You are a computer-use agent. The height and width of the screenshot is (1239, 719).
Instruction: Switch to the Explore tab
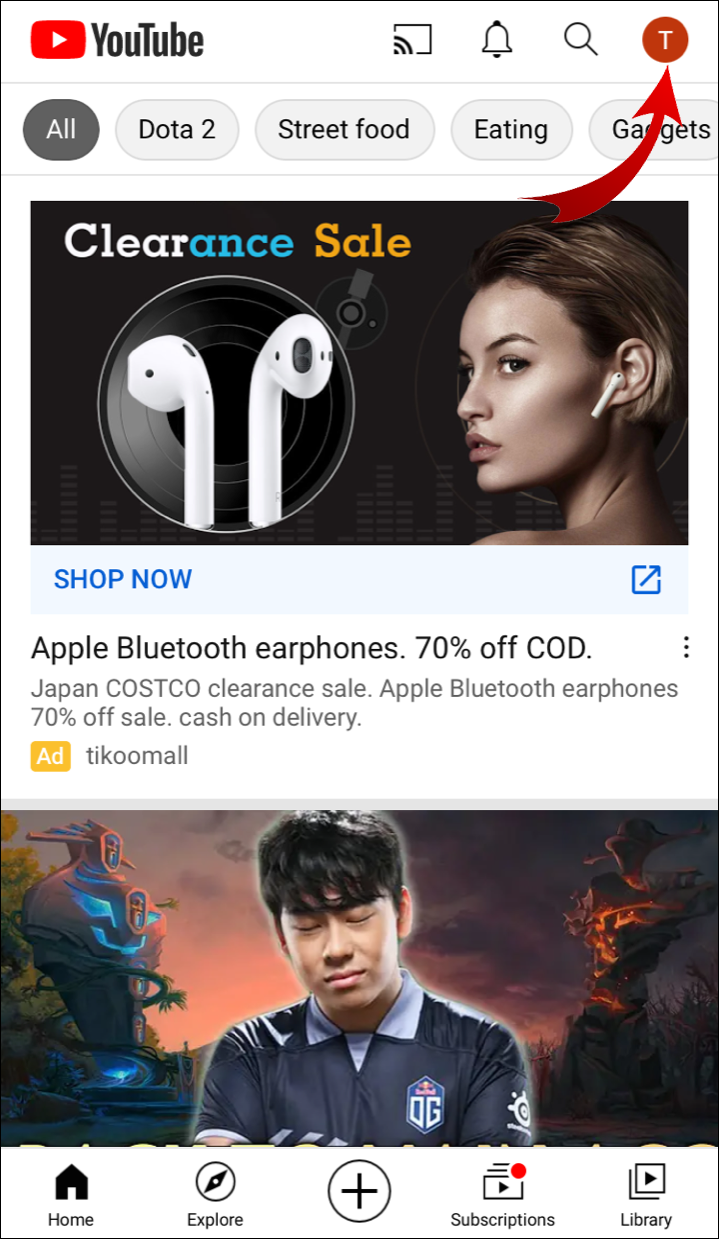pyautogui.click(x=215, y=1196)
